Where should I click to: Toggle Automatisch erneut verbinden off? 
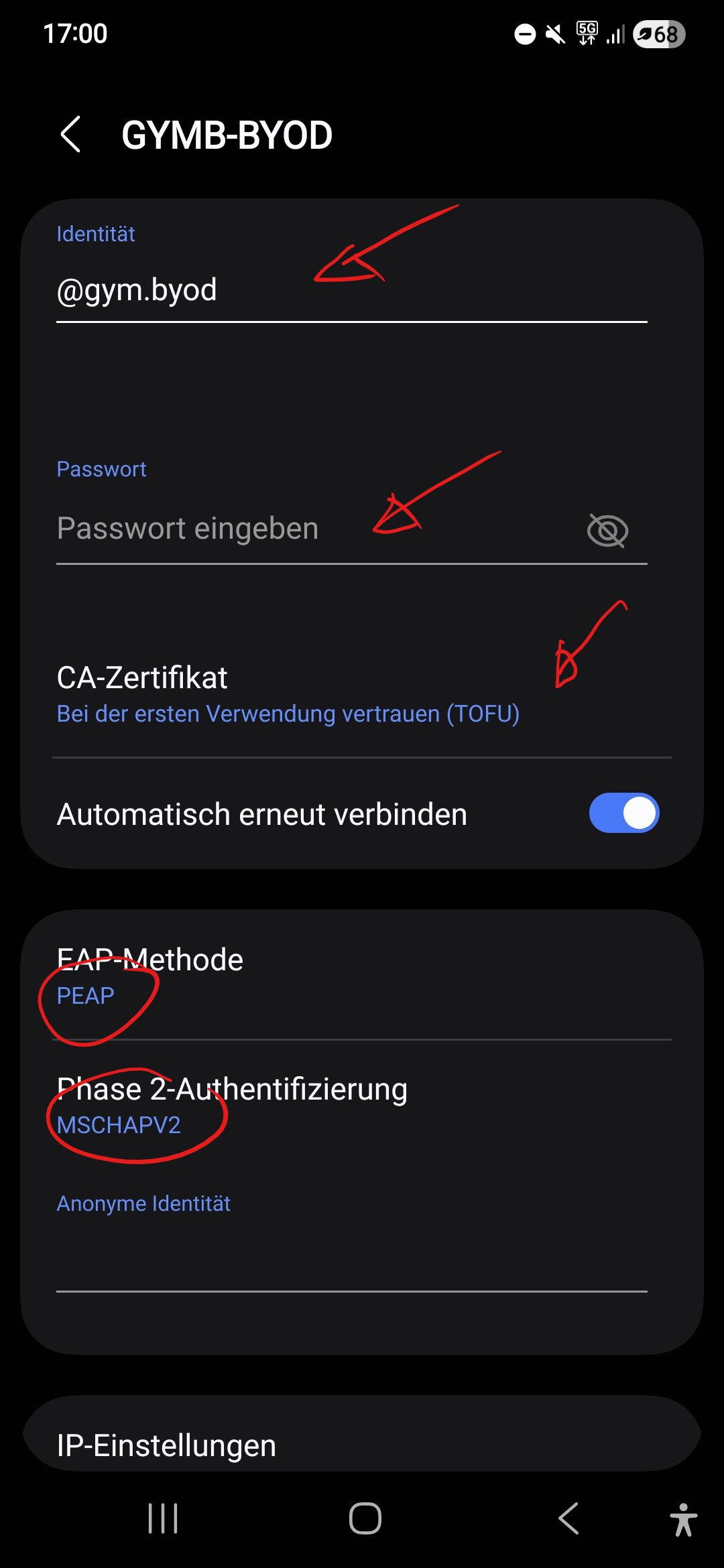point(623,813)
